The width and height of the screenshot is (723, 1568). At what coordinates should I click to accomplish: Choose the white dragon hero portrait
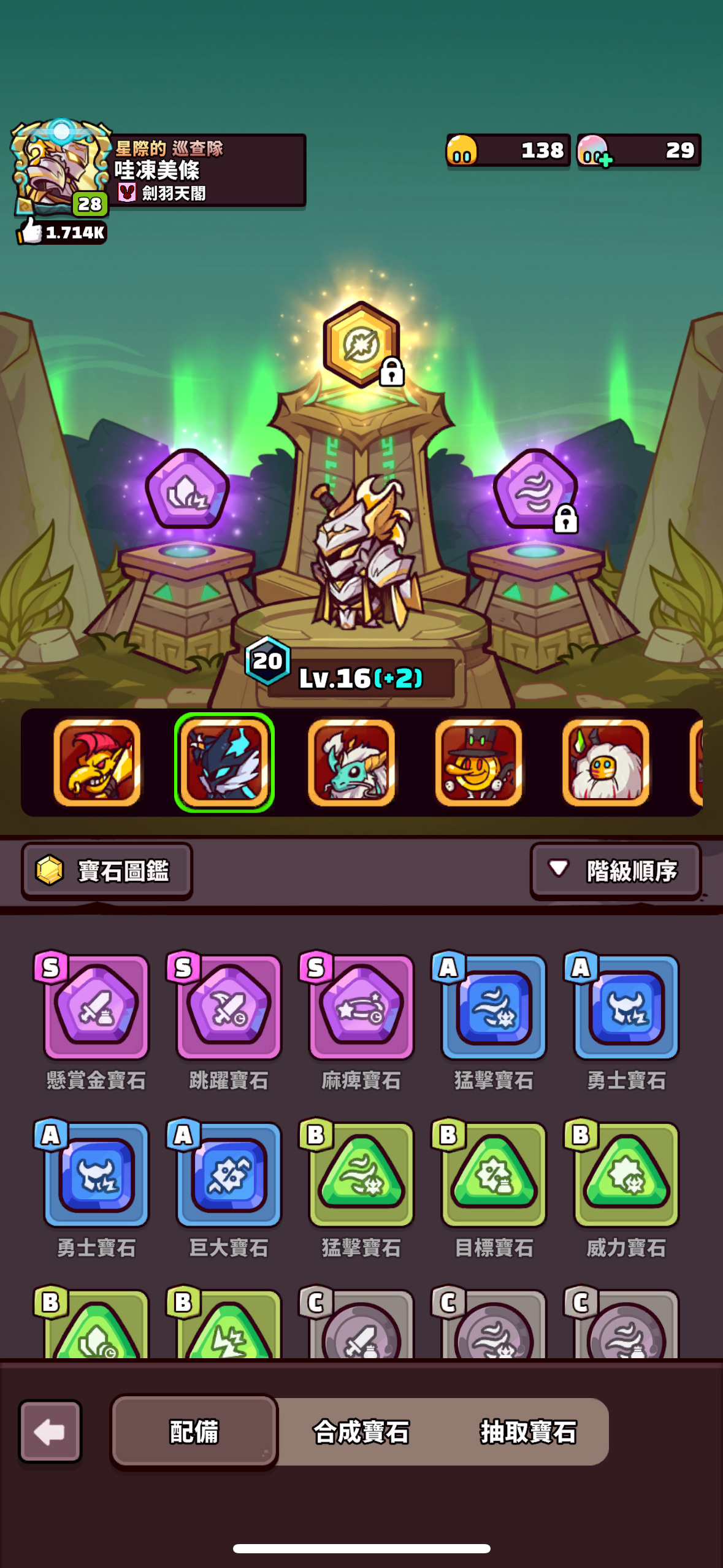351,763
